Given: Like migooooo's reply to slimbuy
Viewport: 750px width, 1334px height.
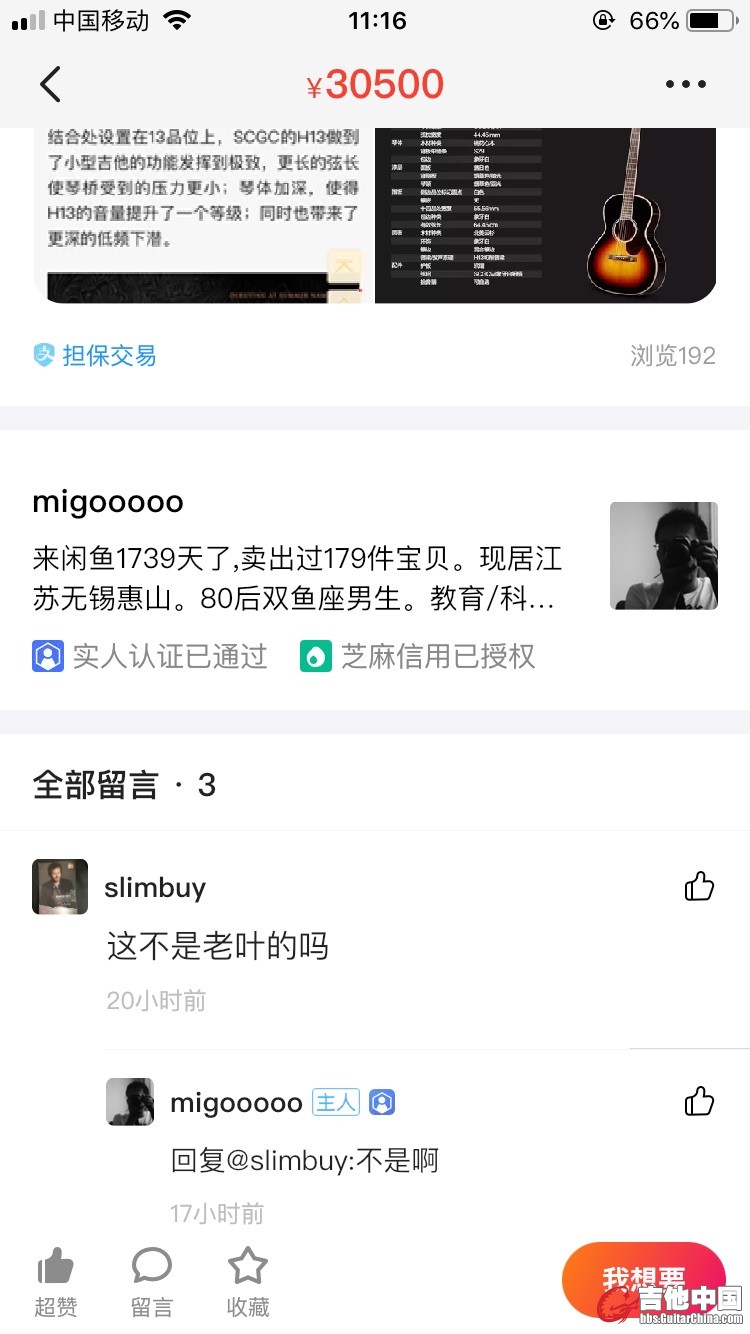Looking at the screenshot, I should (x=699, y=1102).
